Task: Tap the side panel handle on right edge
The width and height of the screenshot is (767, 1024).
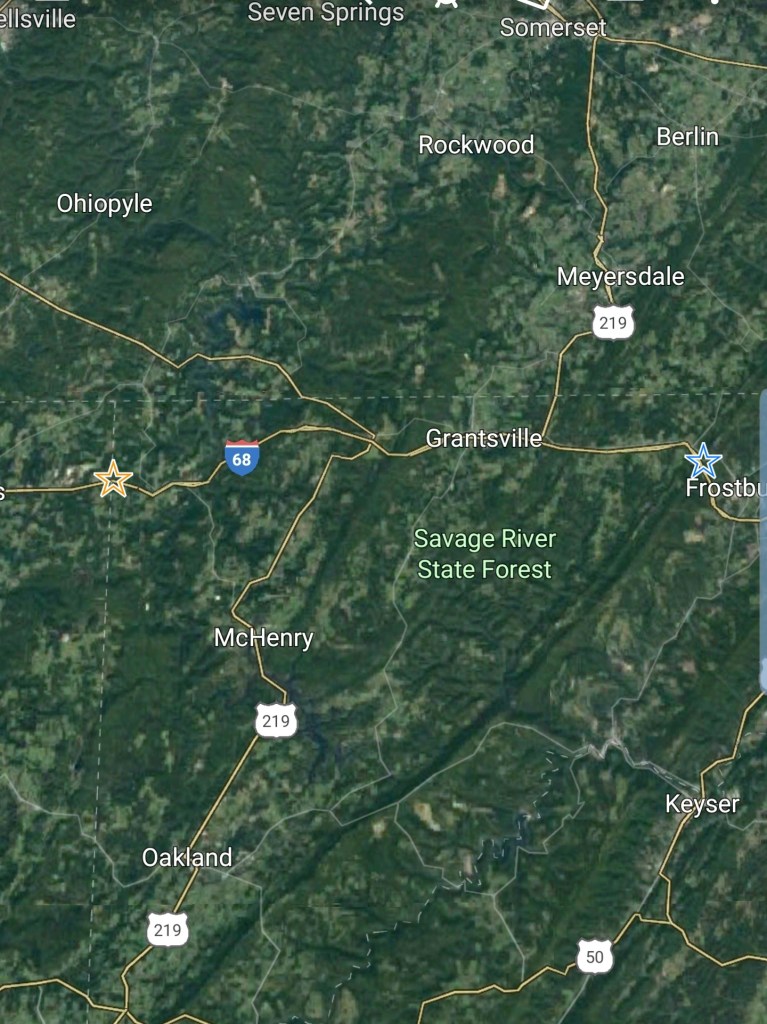Action: [762, 540]
